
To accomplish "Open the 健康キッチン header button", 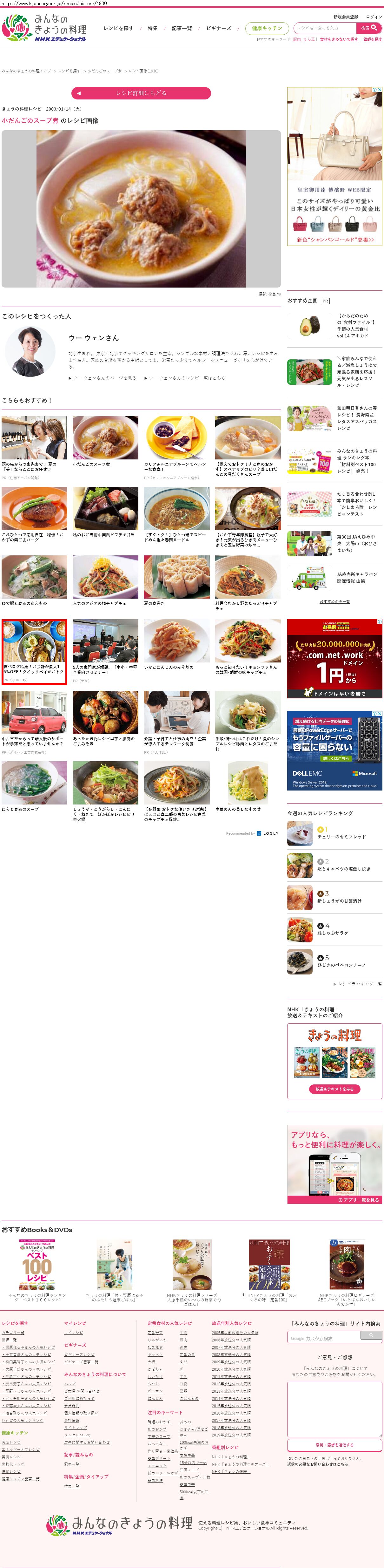I will pos(267,29).
